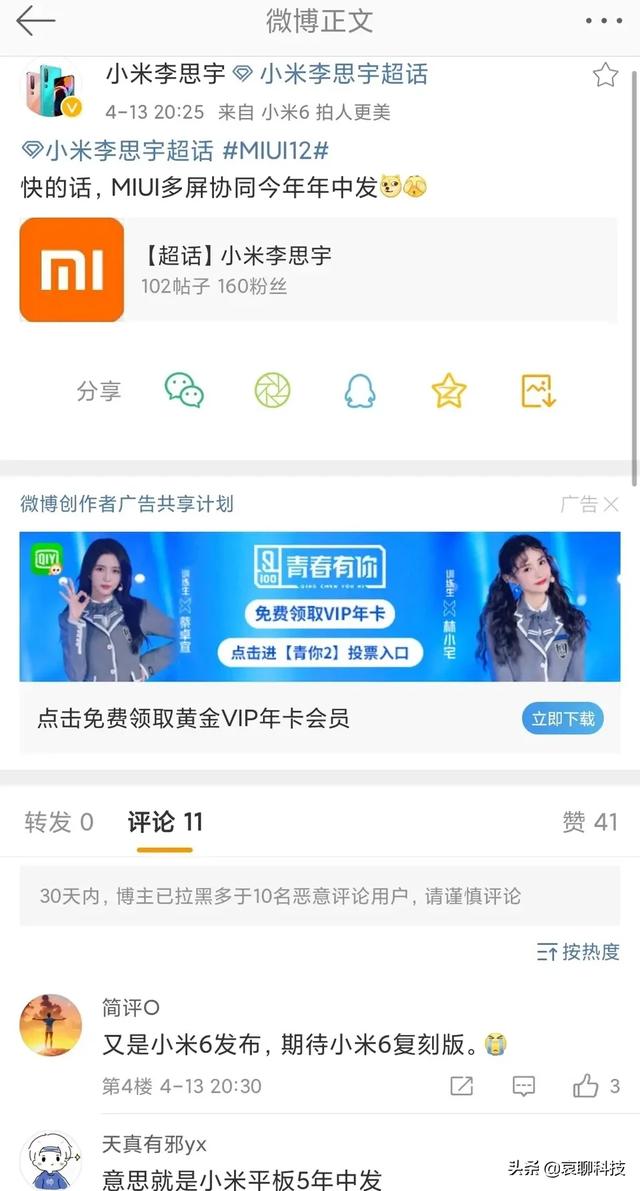Favorite this post with the star icon
This screenshot has width=640, height=1191.
(605, 75)
